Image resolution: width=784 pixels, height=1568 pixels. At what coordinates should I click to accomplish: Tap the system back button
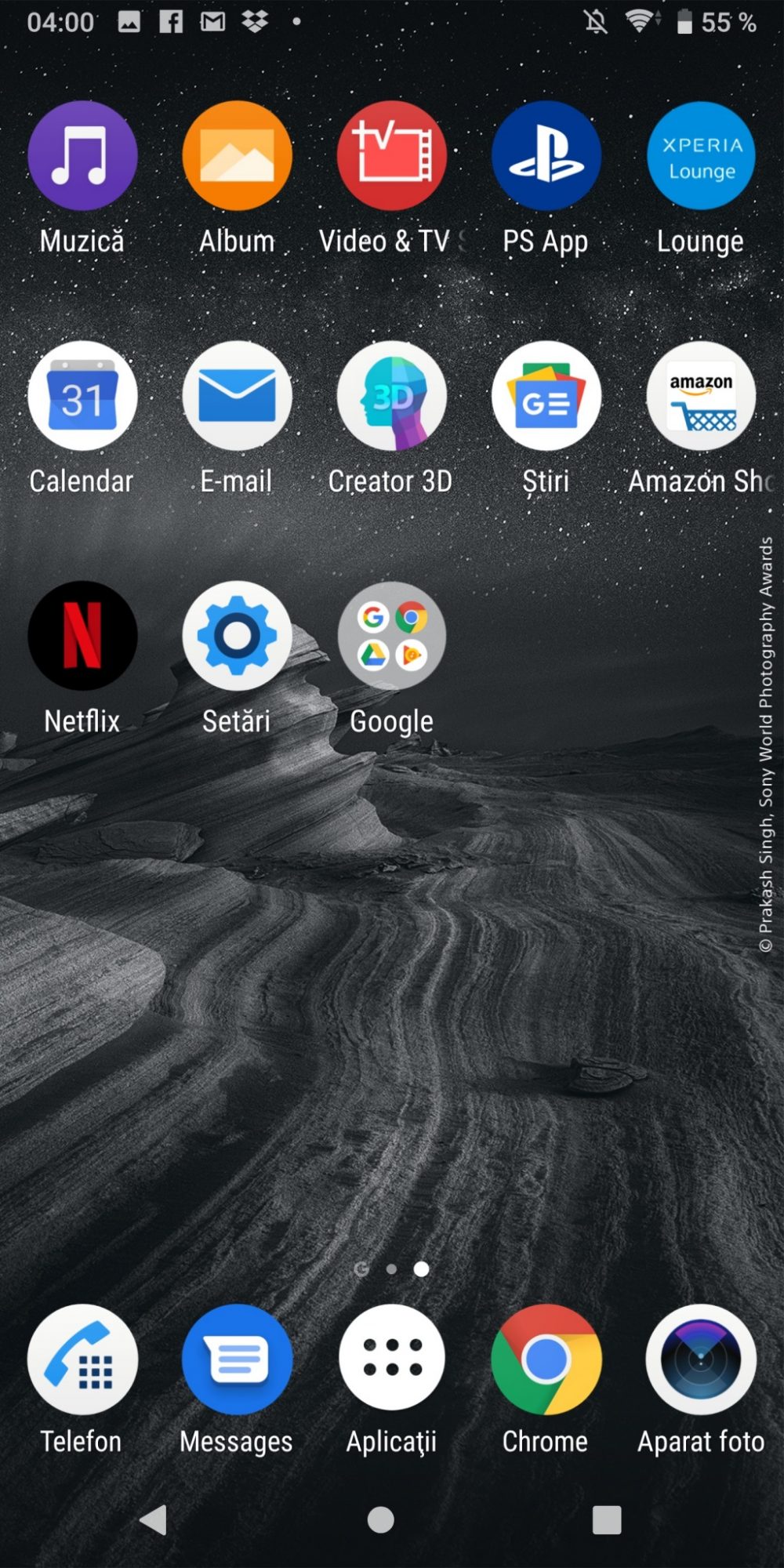[x=154, y=1519]
